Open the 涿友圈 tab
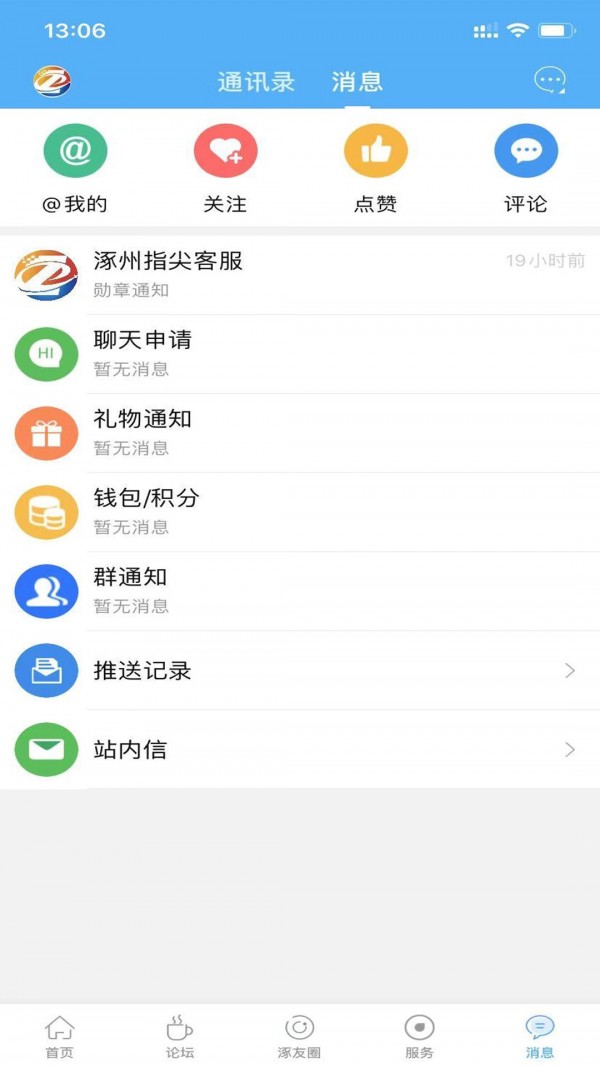Viewport: 600px width, 1067px height. pos(299,1036)
